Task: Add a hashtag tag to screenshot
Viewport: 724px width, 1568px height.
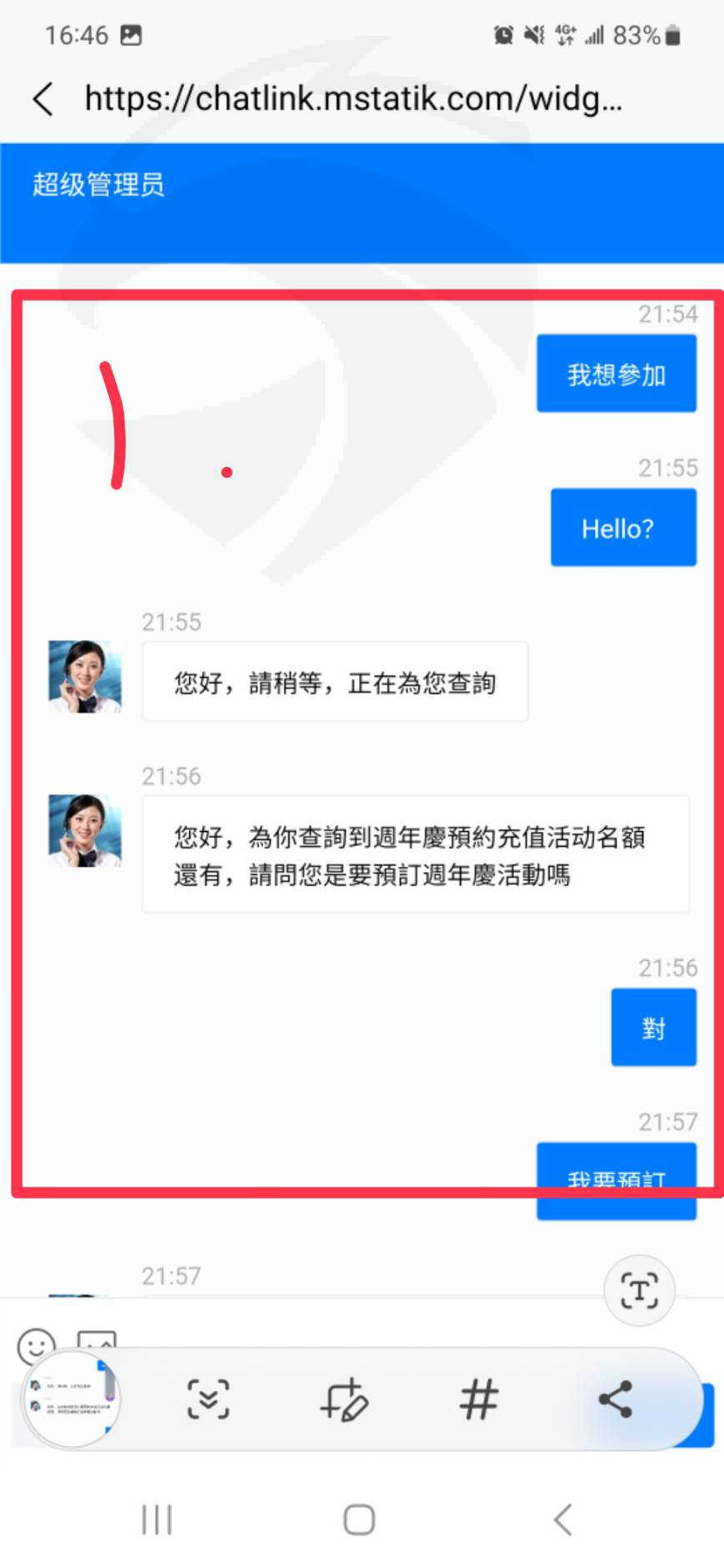Action: click(x=479, y=1399)
